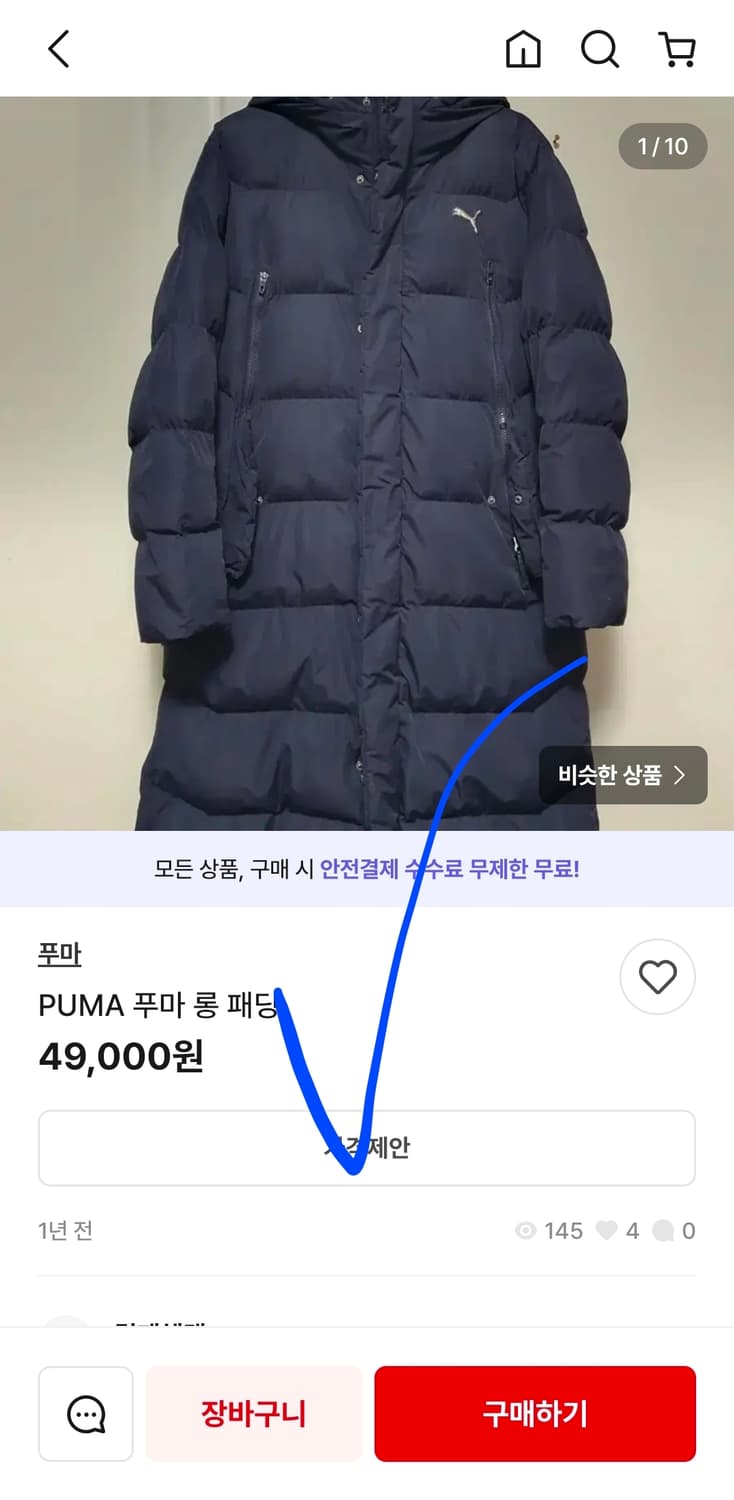The height and width of the screenshot is (1500, 734).
Task: Toggle the heart to favorite this item
Action: (657, 977)
